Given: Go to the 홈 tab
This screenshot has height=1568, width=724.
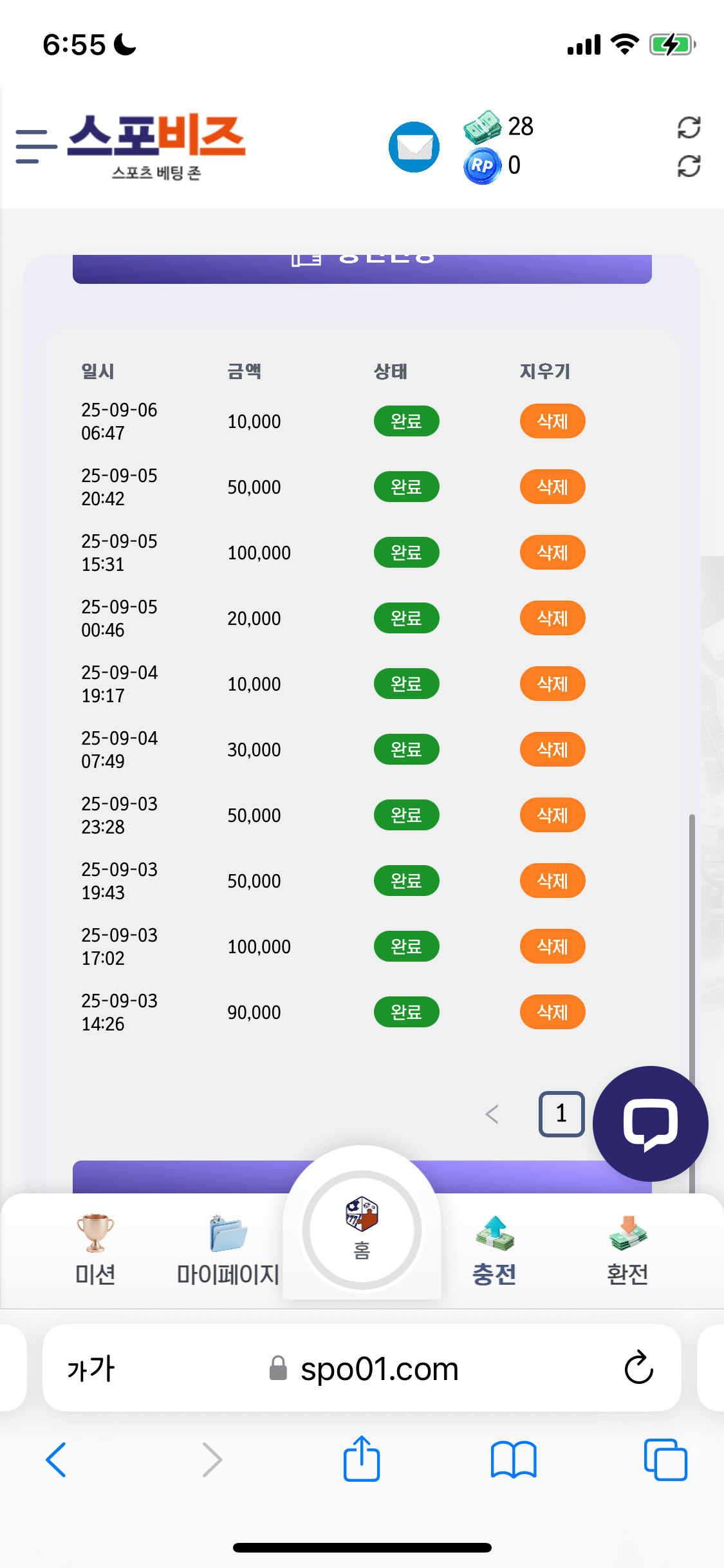Looking at the screenshot, I should [x=362, y=1229].
